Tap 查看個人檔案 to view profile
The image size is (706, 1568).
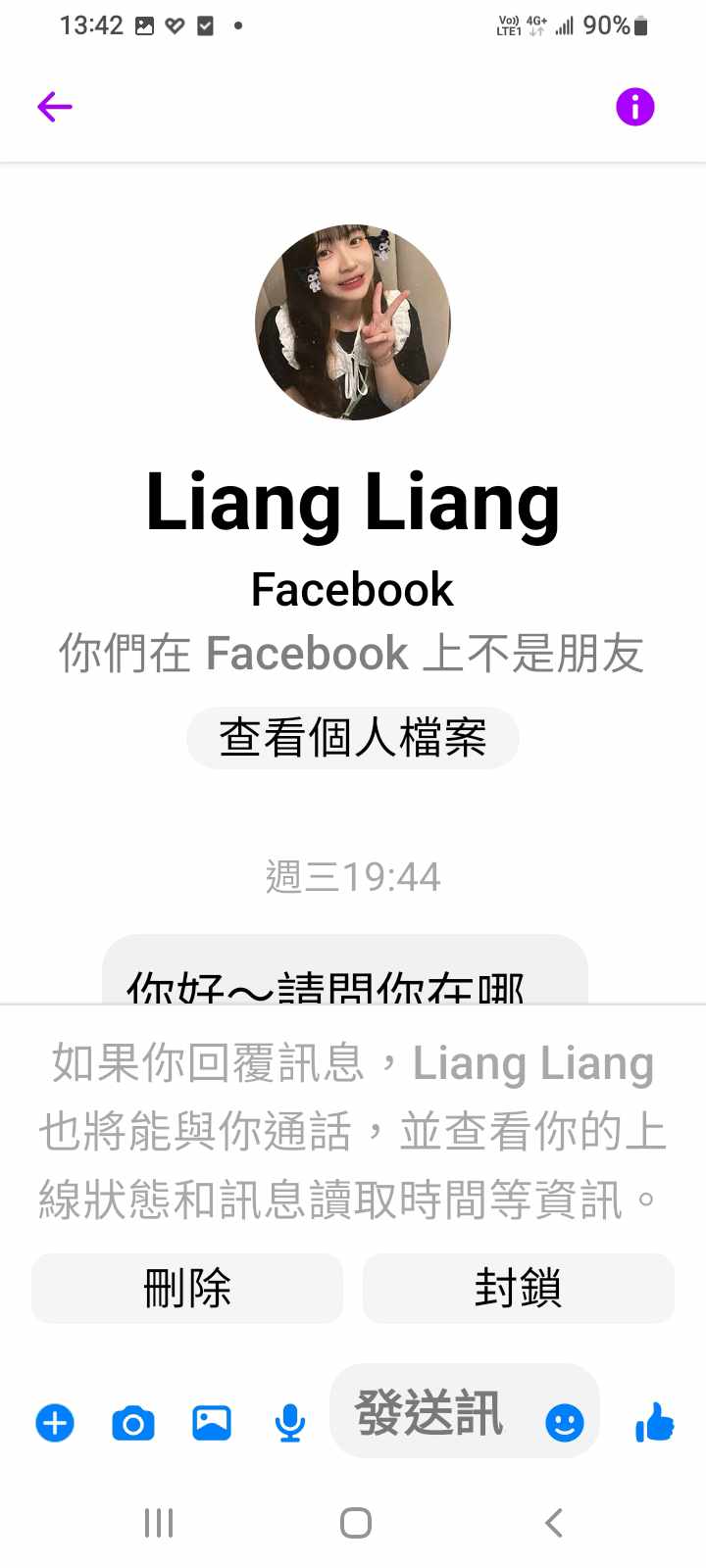[x=353, y=738]
